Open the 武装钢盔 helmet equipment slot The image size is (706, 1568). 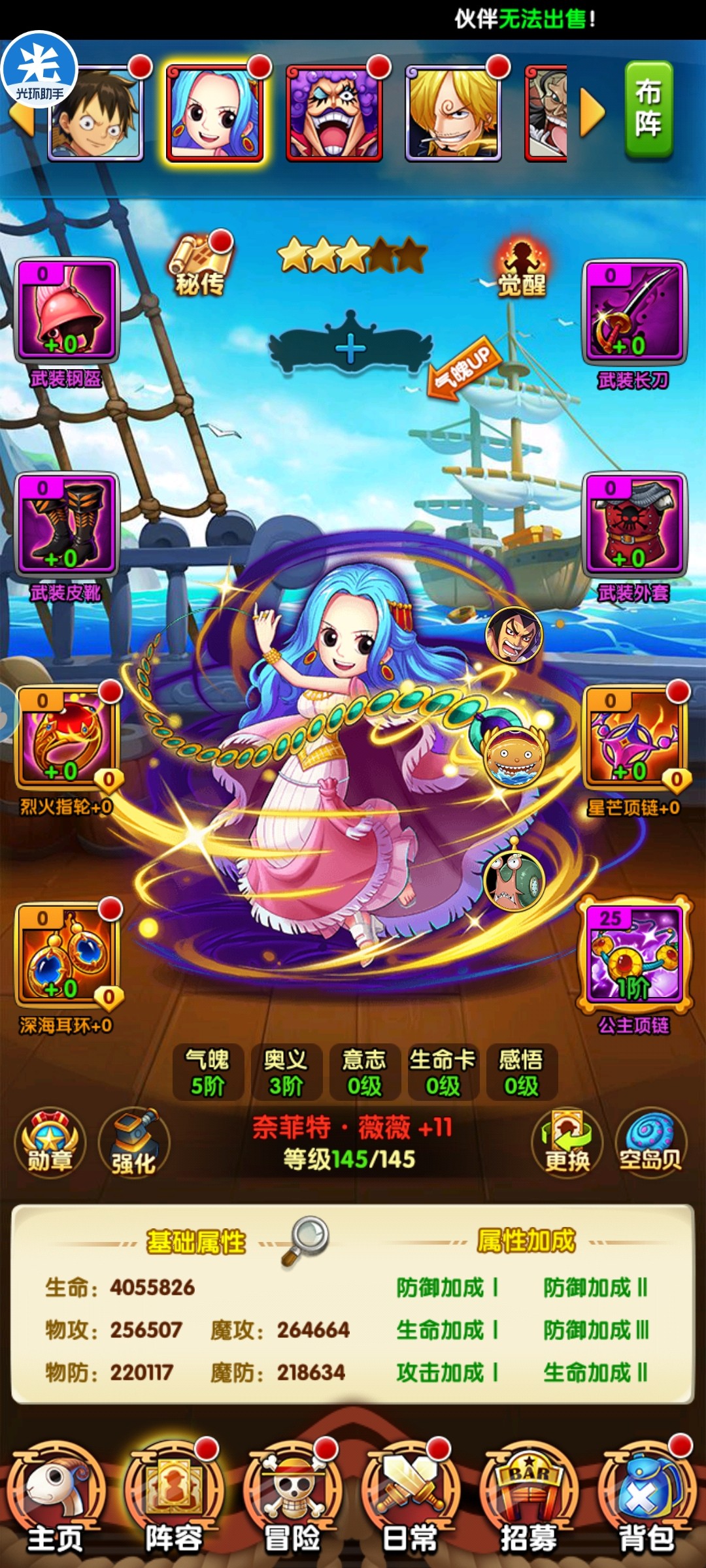(x=66, y=310)
